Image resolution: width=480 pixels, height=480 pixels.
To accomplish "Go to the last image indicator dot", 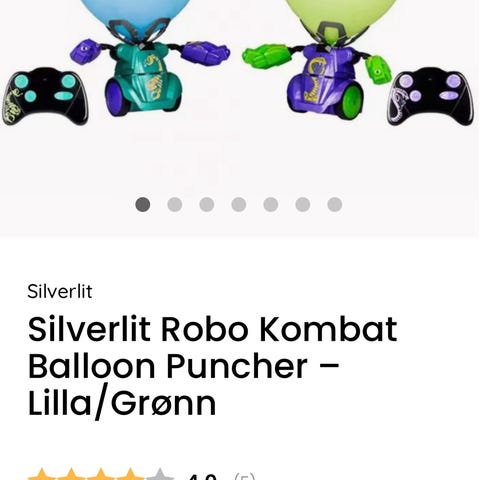I will coord(335,204).
